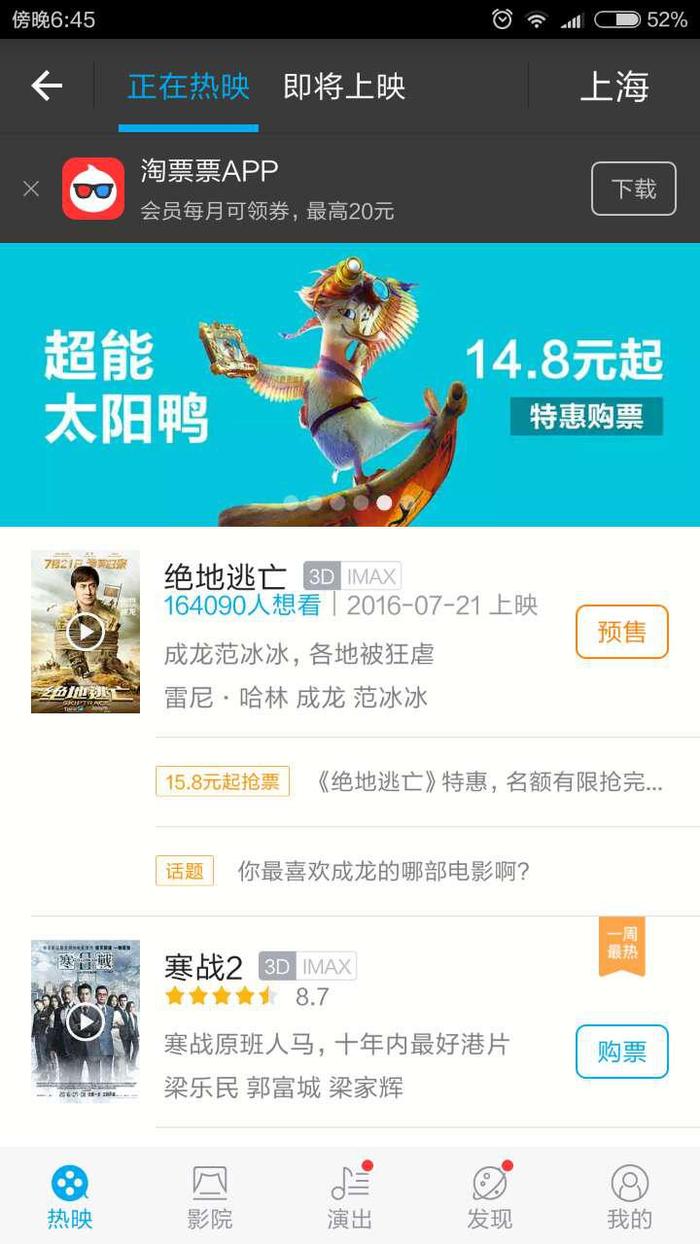Tap the 下载 button for 淘票票APP
This screenshot has width=700, height=1244.
[633, 189]
